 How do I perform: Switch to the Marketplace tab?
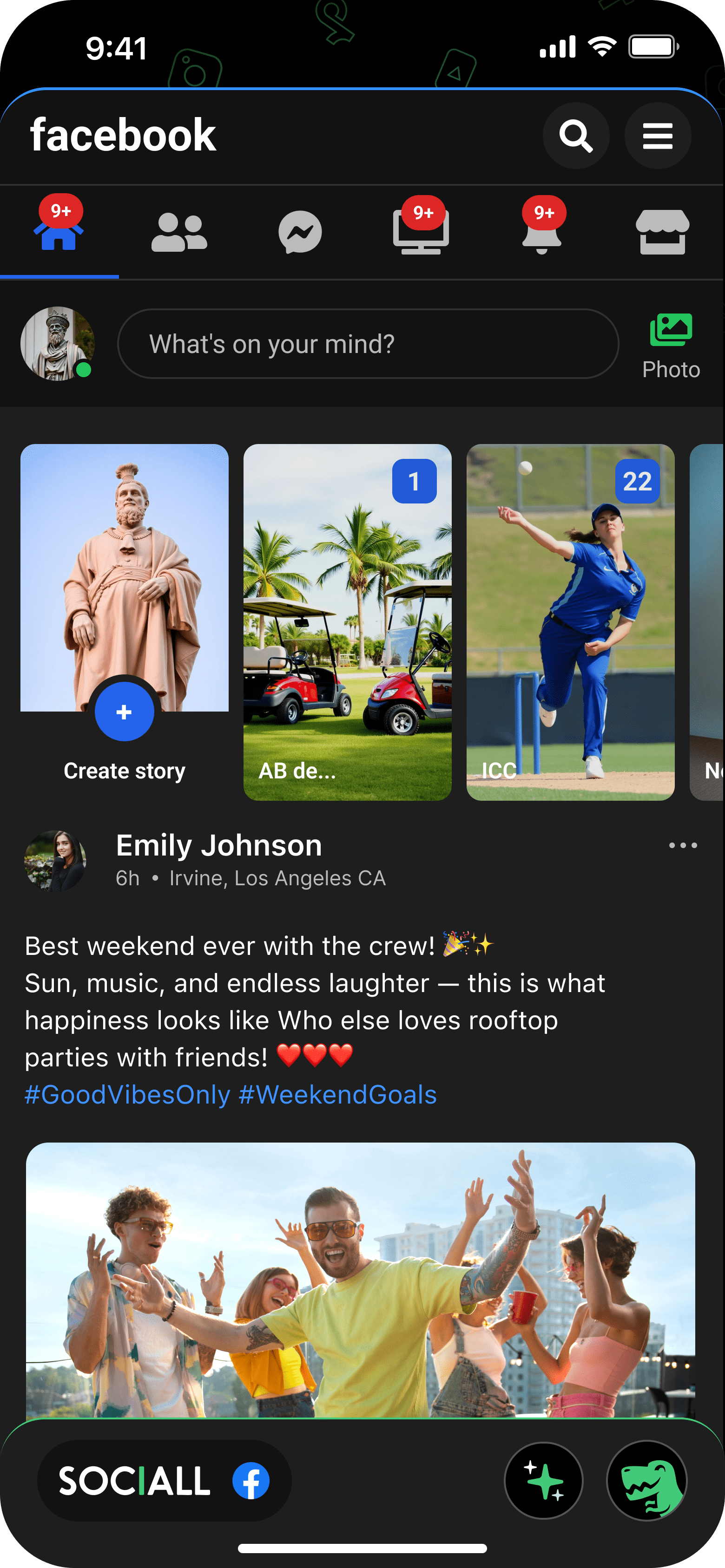[x=662, y=232]
